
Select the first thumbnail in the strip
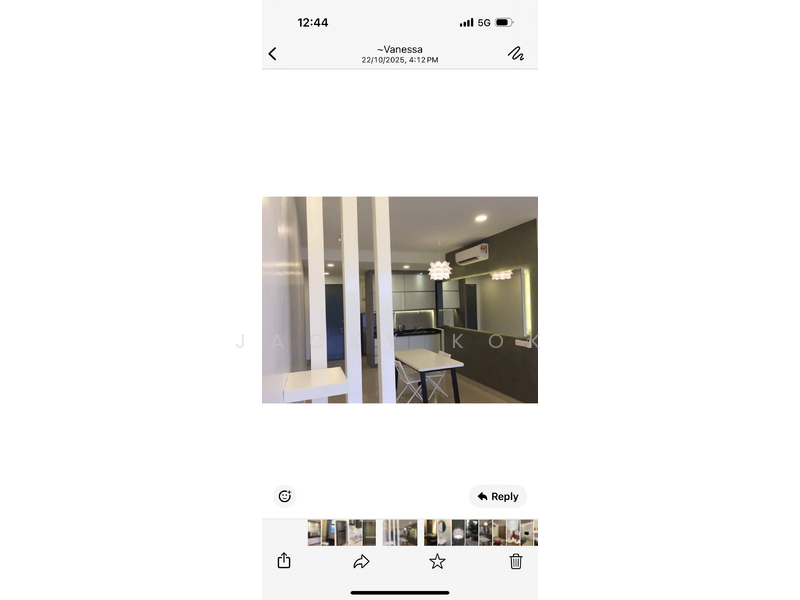pos(314,532)
